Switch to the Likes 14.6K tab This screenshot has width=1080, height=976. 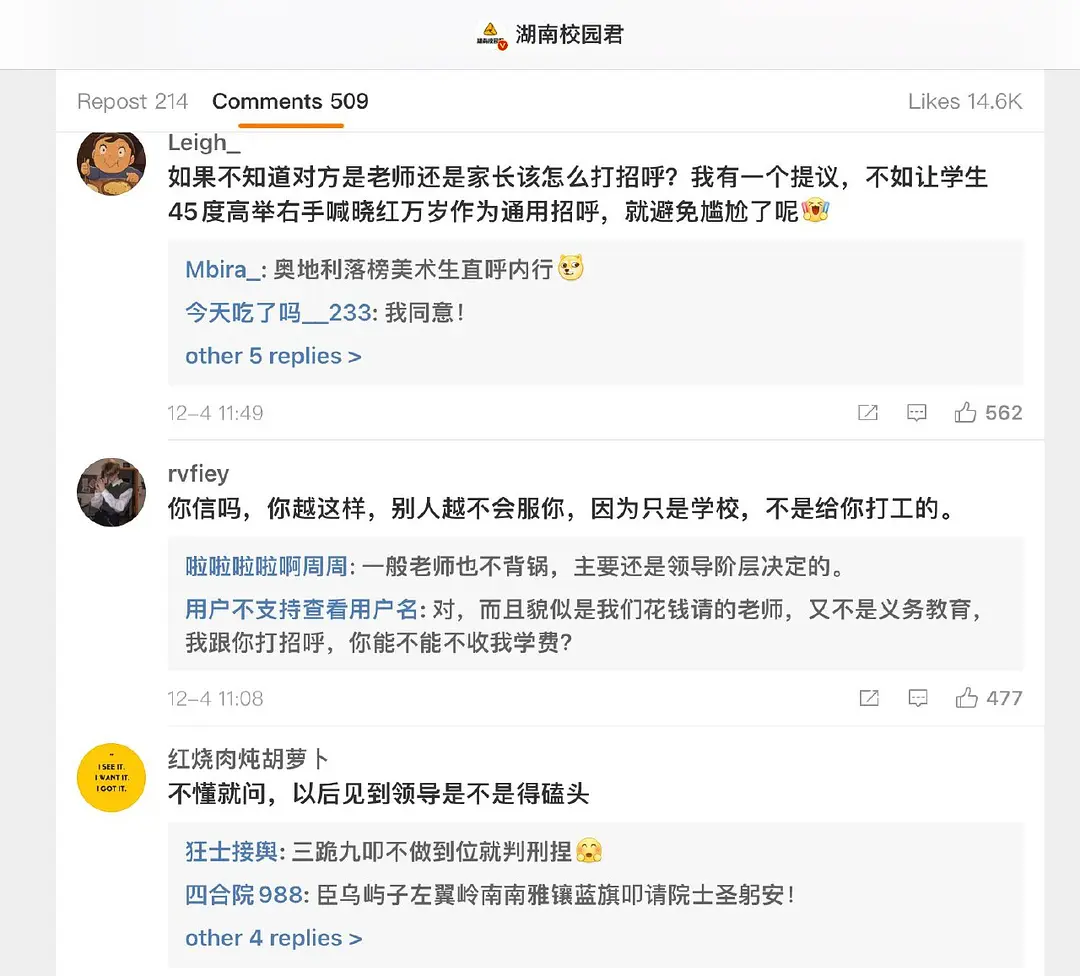click(964, 102)
